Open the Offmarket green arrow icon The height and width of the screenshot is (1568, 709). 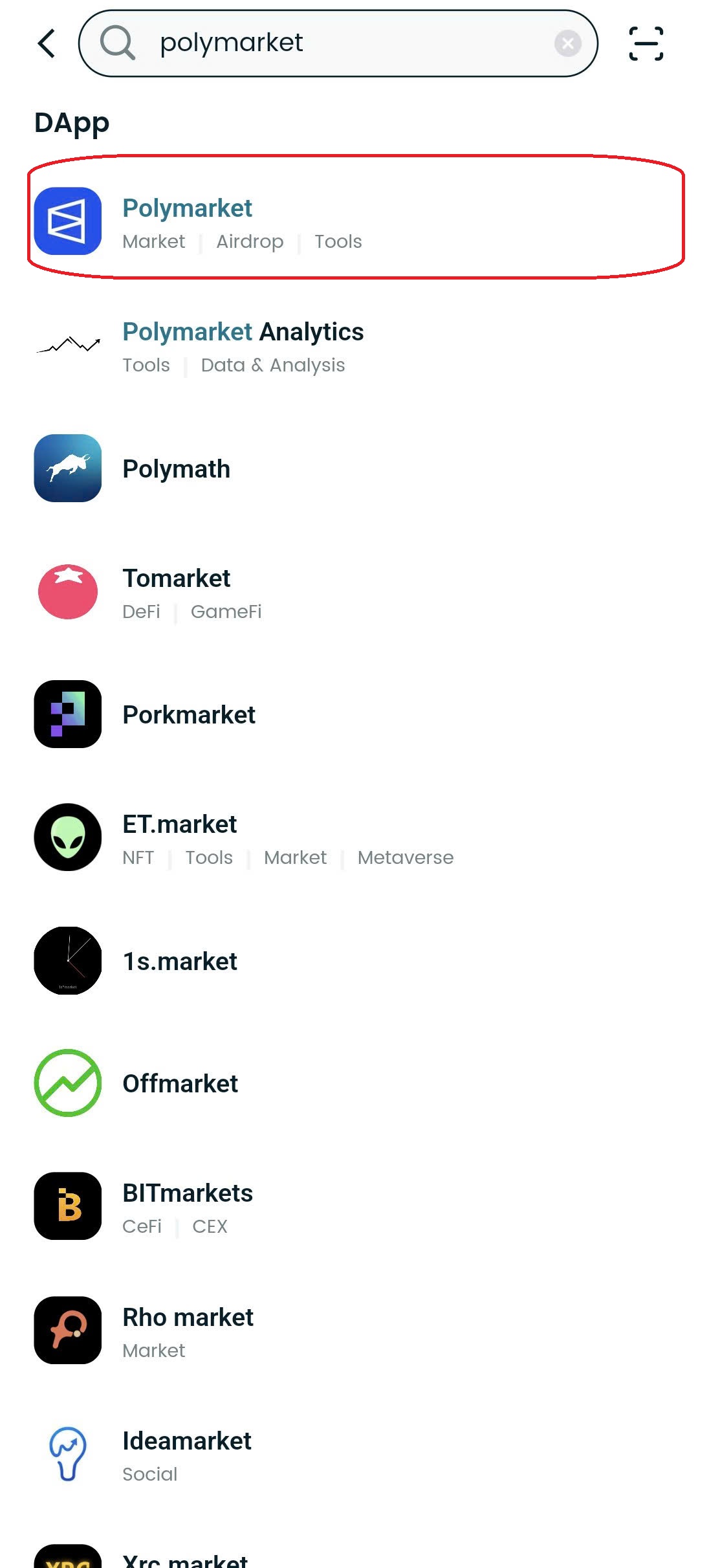(x=67, y=1084)
